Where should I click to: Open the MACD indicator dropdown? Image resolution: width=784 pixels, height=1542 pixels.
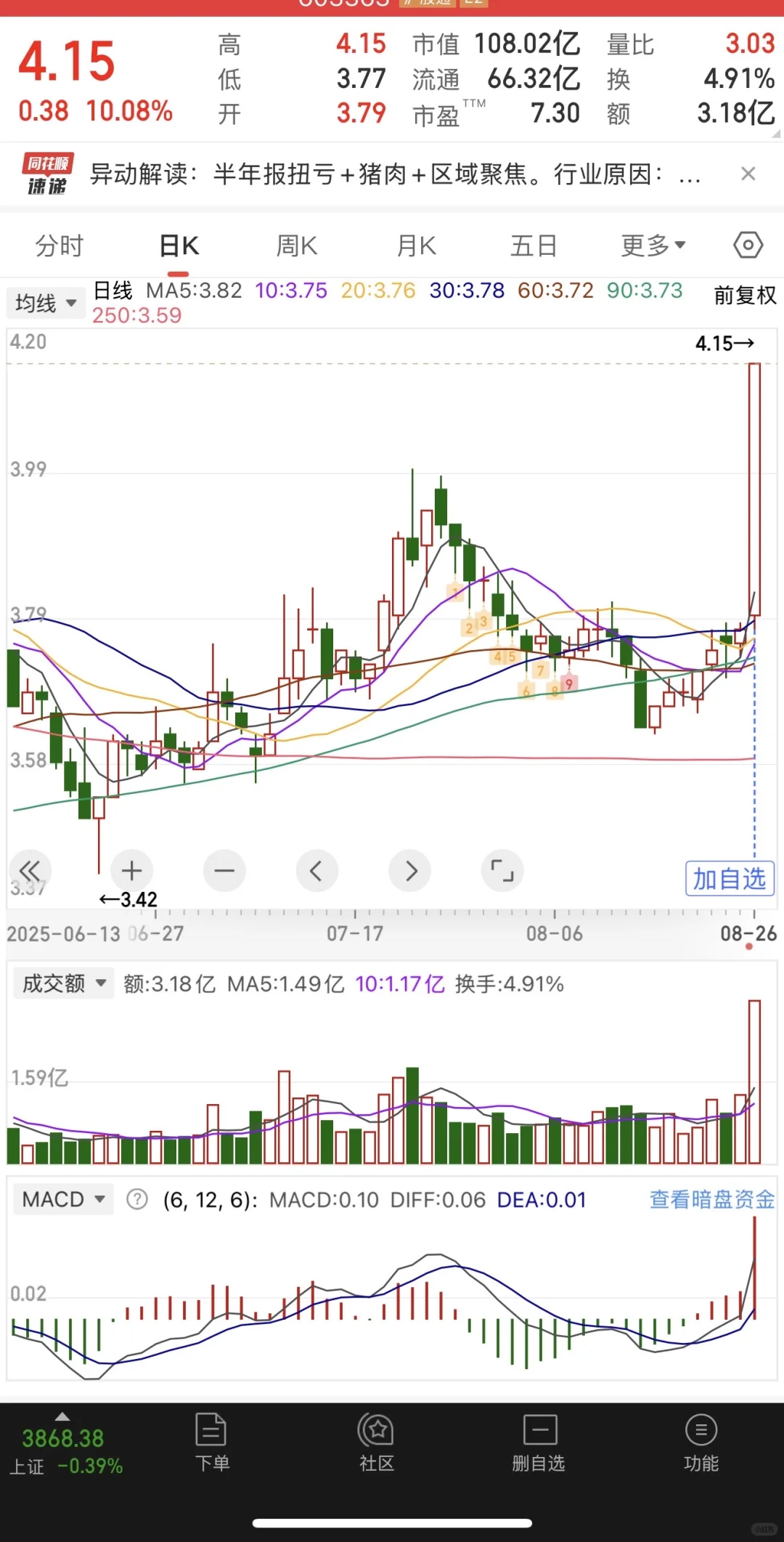click(63, 1199)
